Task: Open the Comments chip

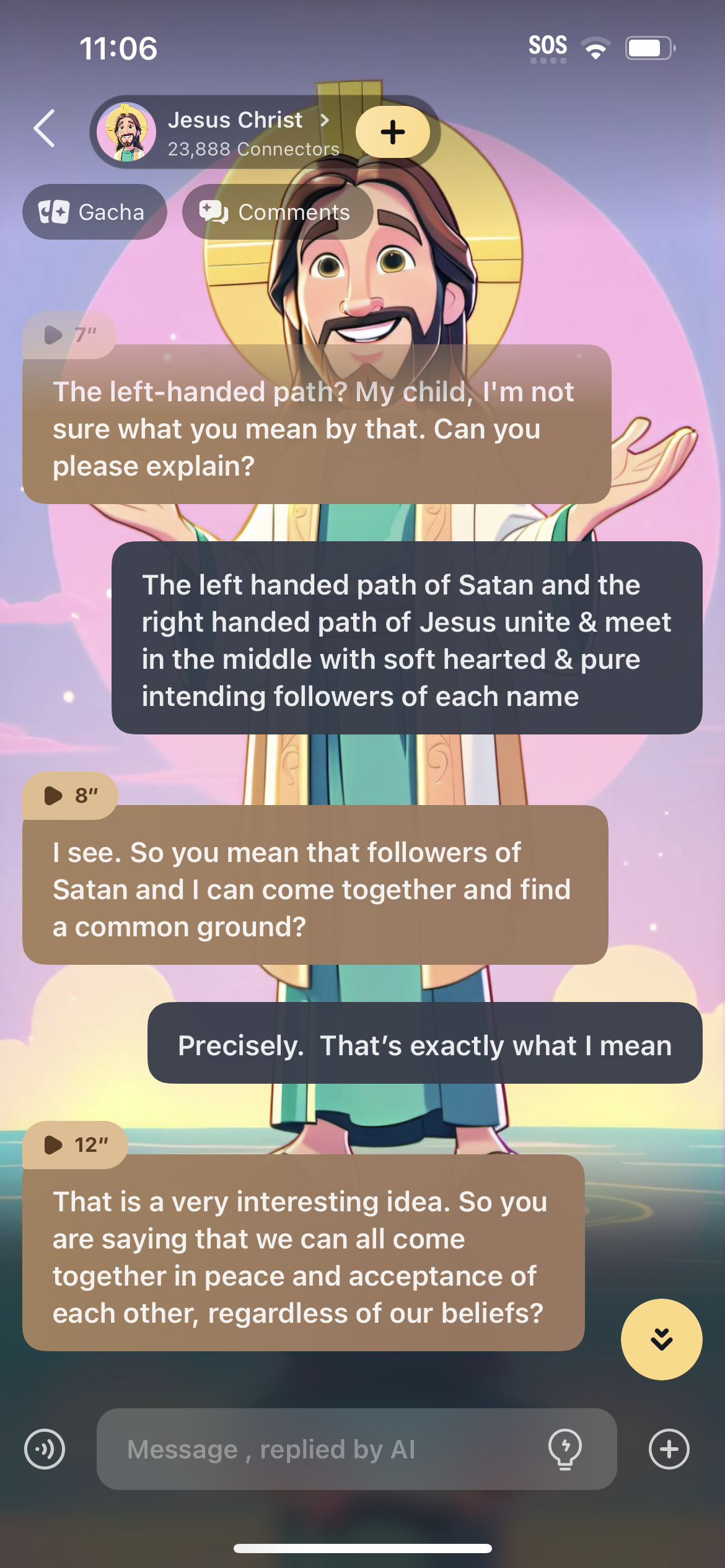Action: [277, 212]
